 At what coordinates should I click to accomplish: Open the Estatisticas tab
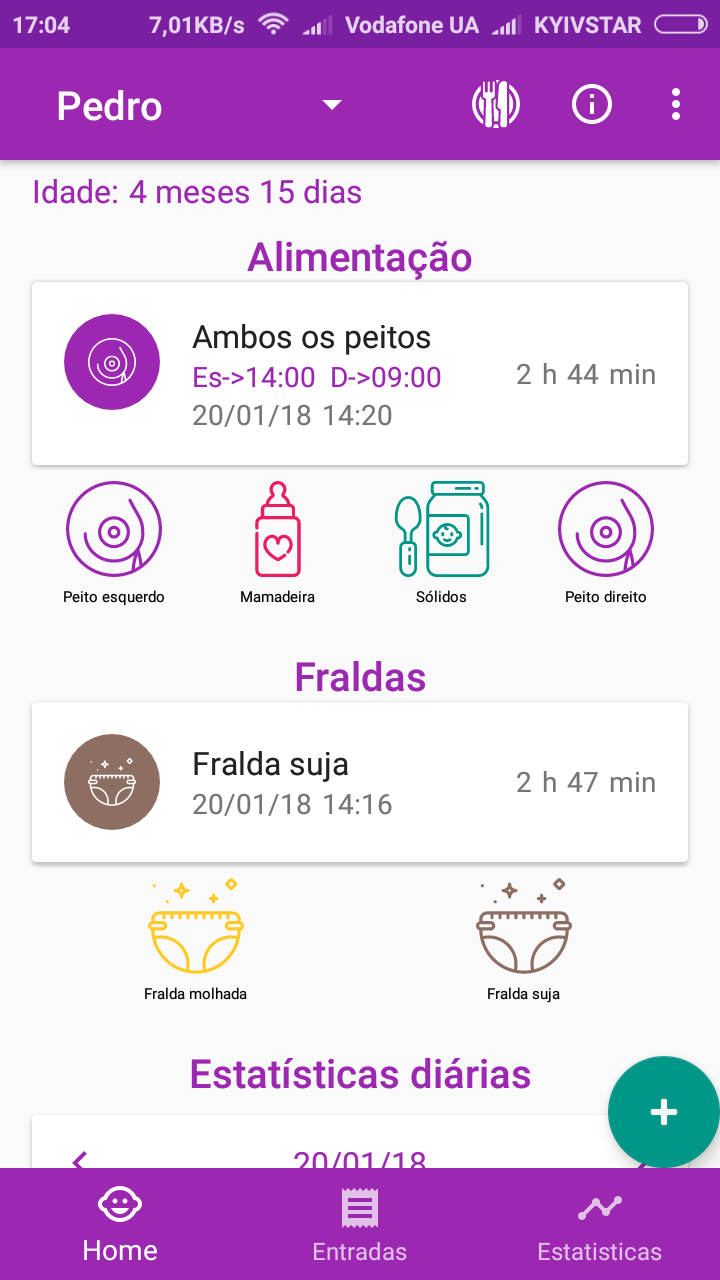click(600, 1224)
